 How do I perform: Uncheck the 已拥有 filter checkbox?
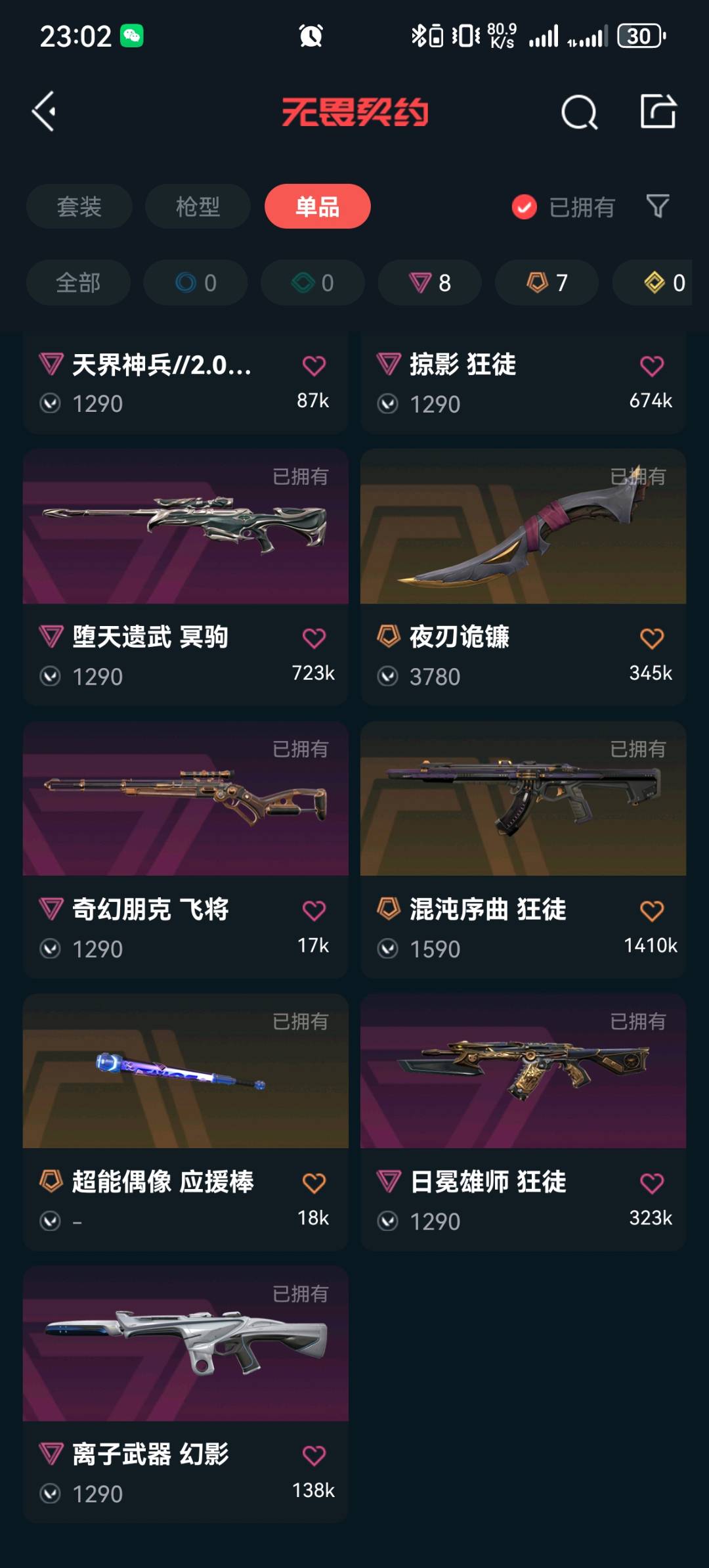(524, 207)
